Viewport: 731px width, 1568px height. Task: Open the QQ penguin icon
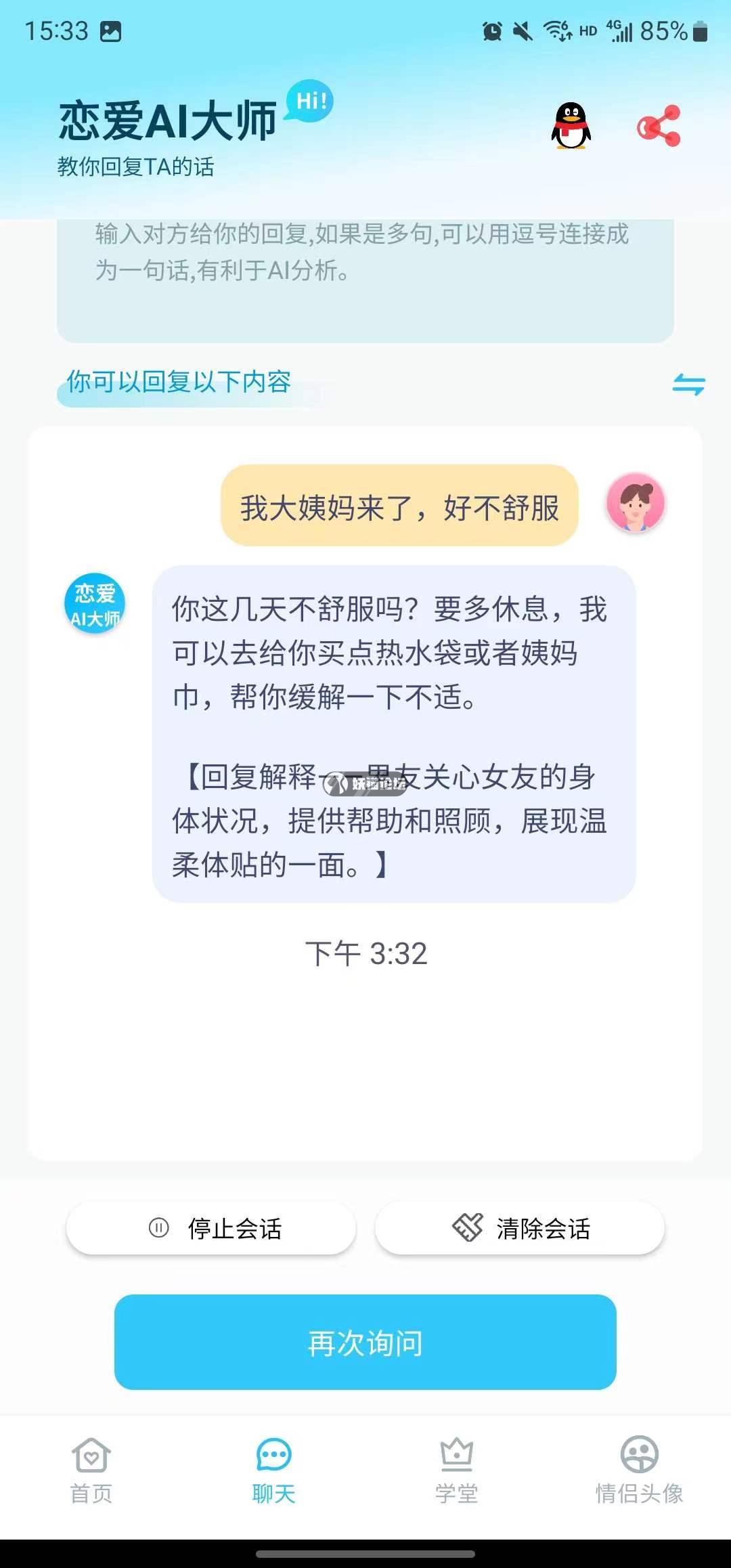pos(571,125)
